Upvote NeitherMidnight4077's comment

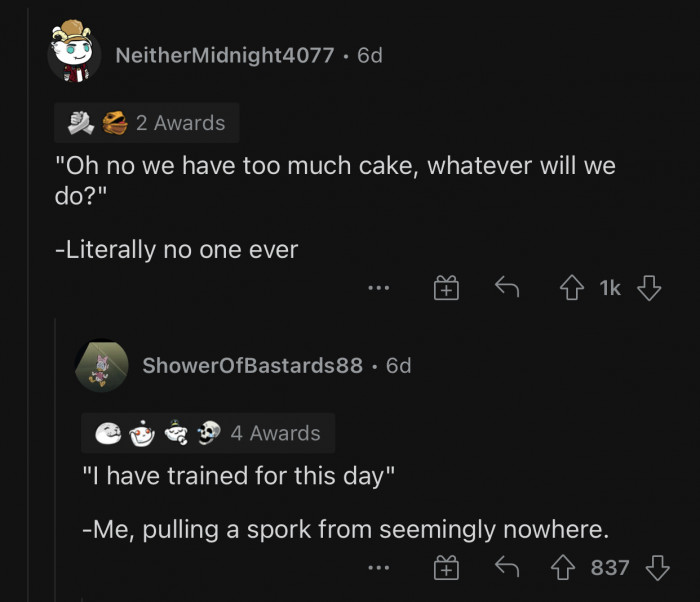(573, 289)
